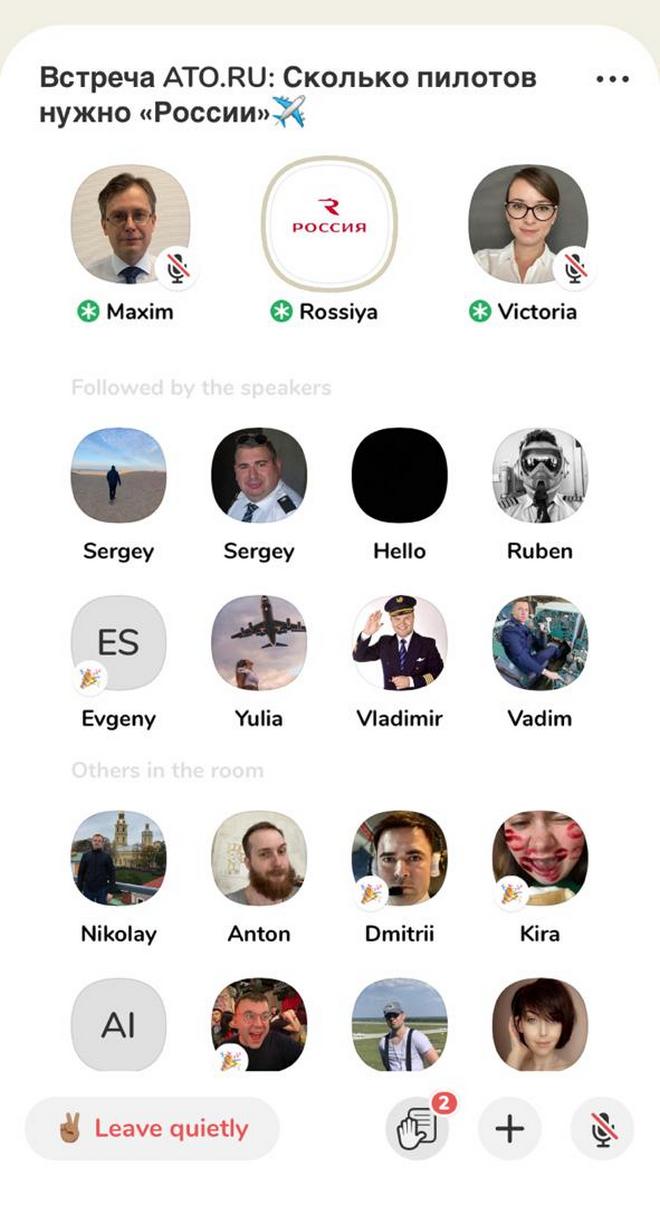Open Ruben's profile
Screen dimensions: 660x1215
[540, 475]
